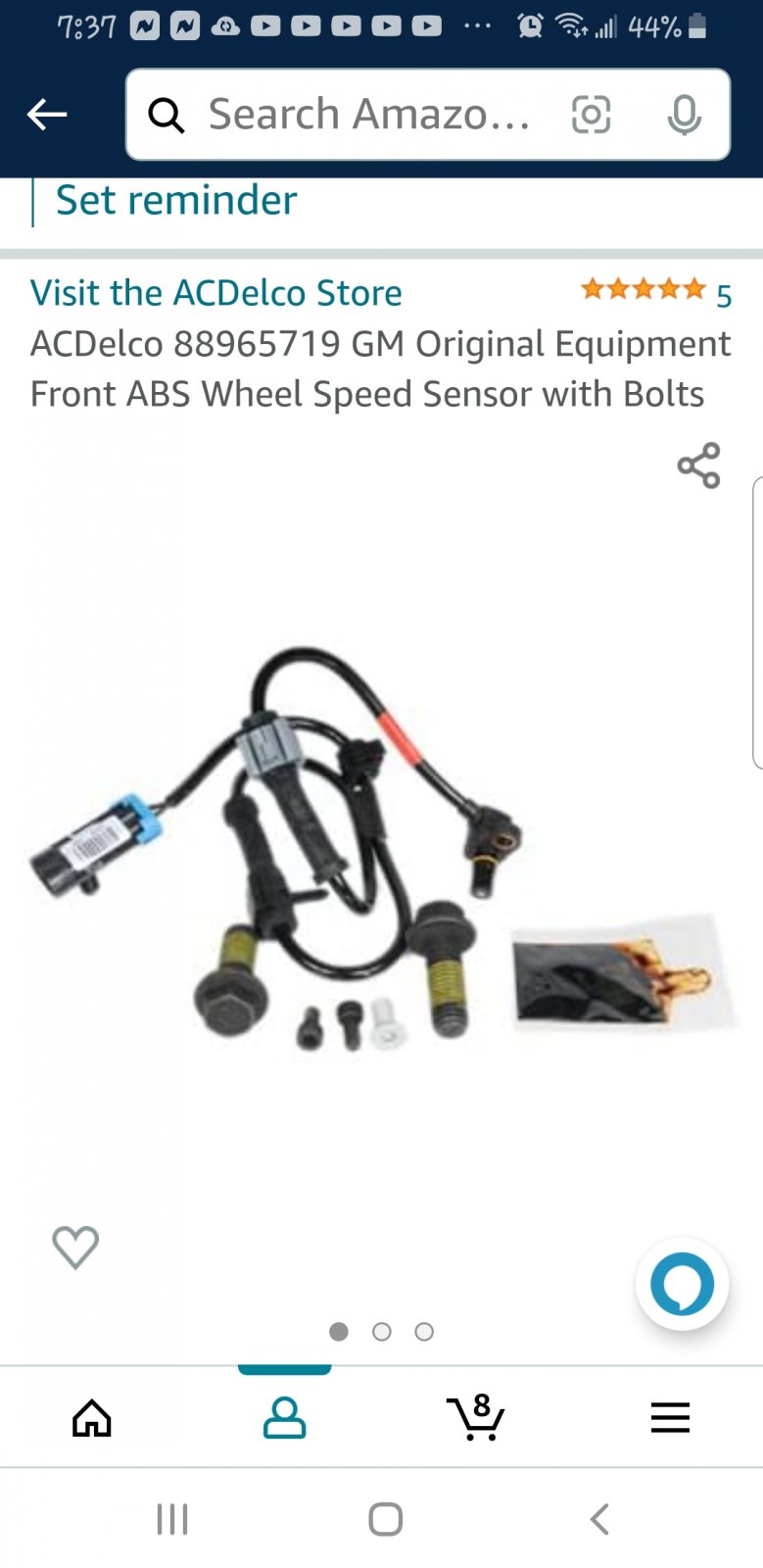Switch to the Home tab
Image resolution: width=763 pixels, height=1568 pixels.
92,1418
